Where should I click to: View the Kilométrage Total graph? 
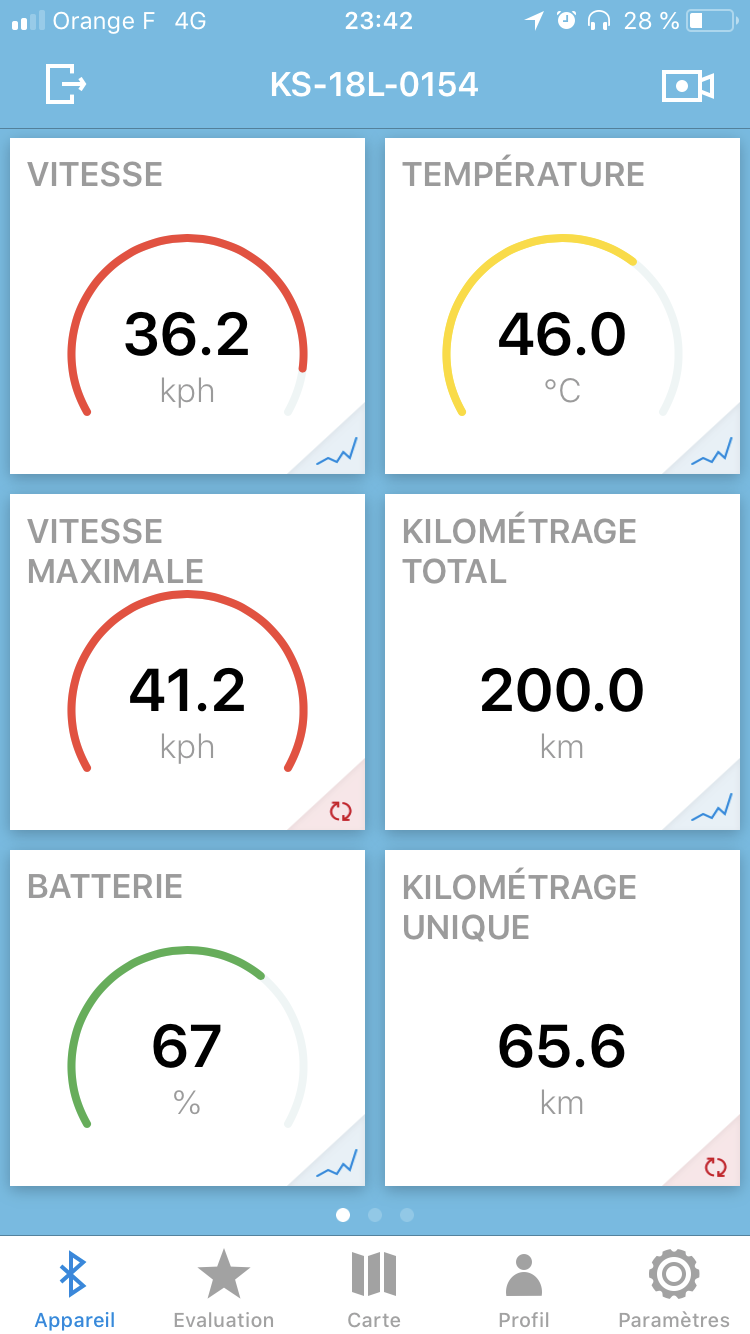(712, 808)
